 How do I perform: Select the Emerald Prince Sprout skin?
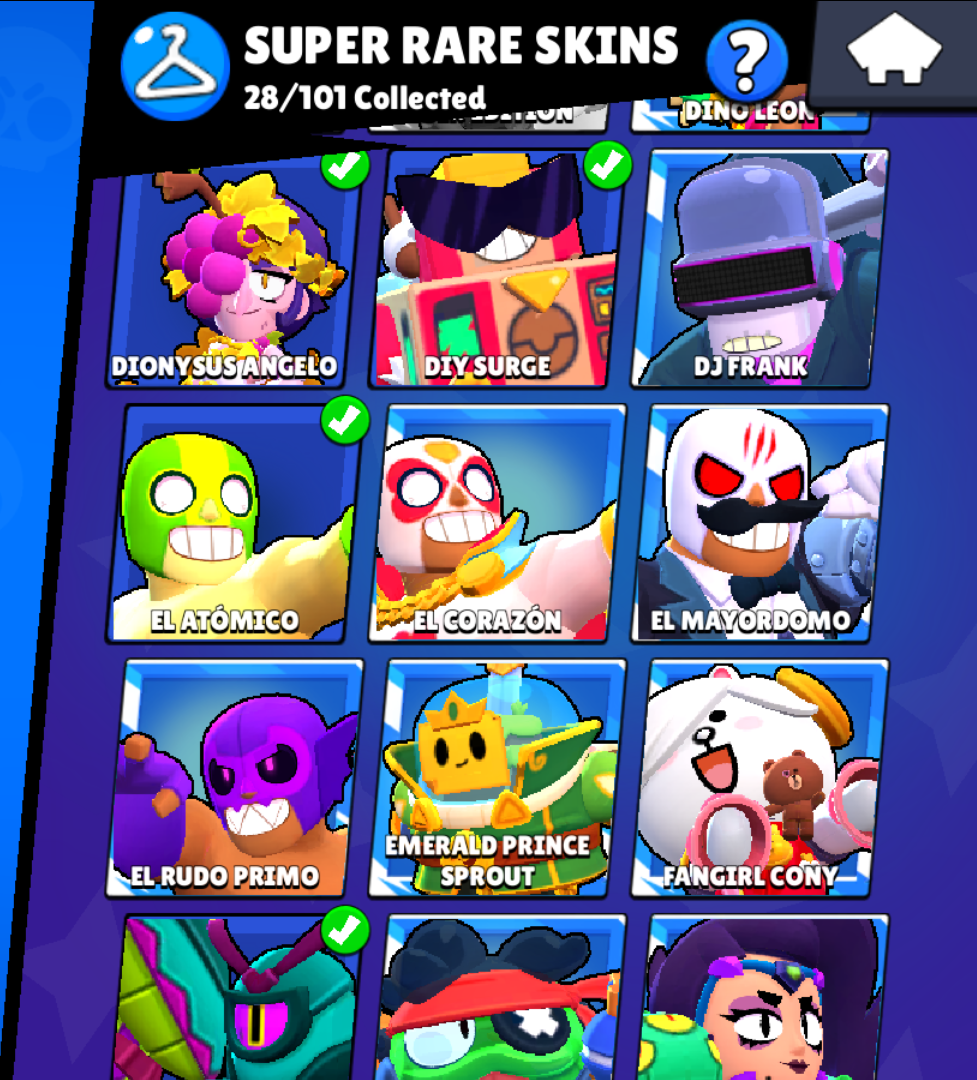tap(497, 778)
